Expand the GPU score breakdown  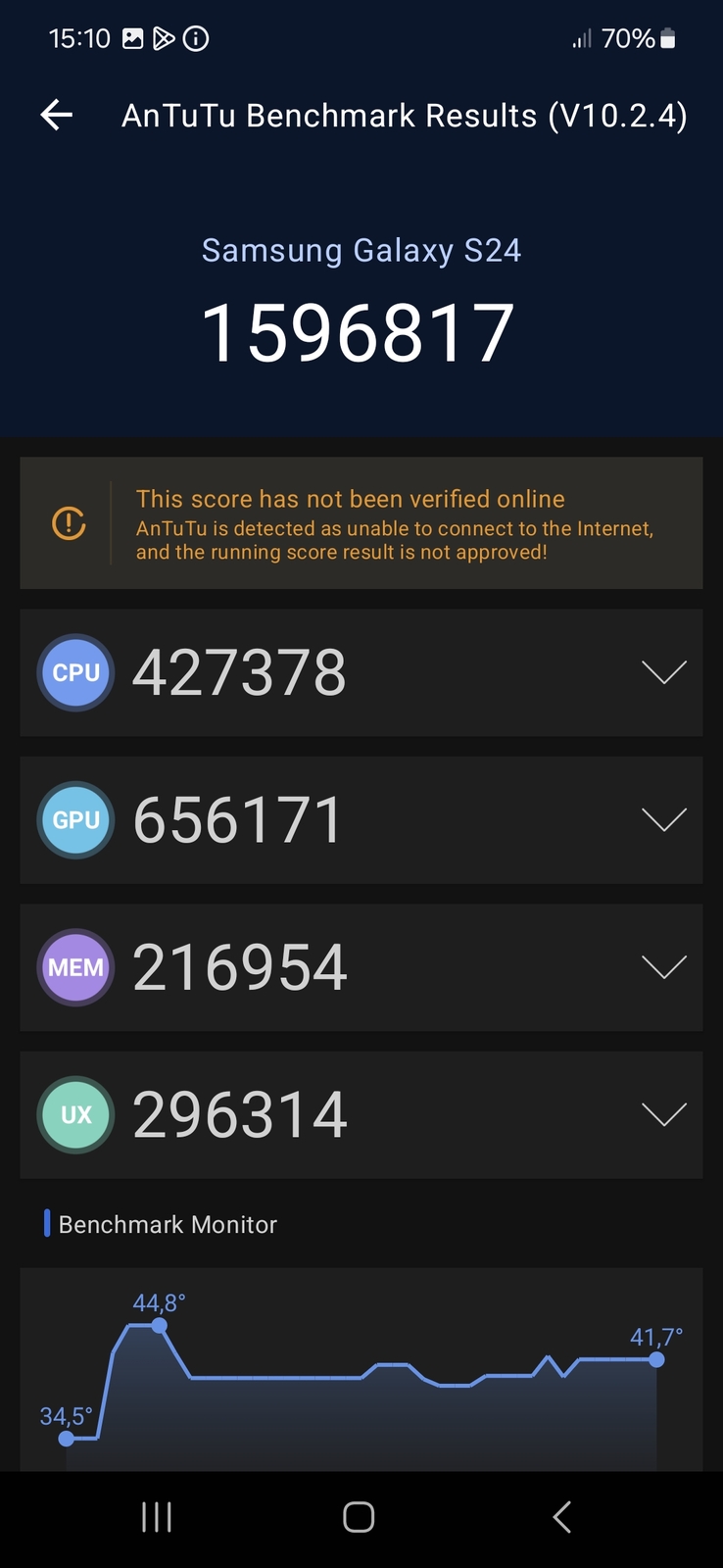click(663, 819)
